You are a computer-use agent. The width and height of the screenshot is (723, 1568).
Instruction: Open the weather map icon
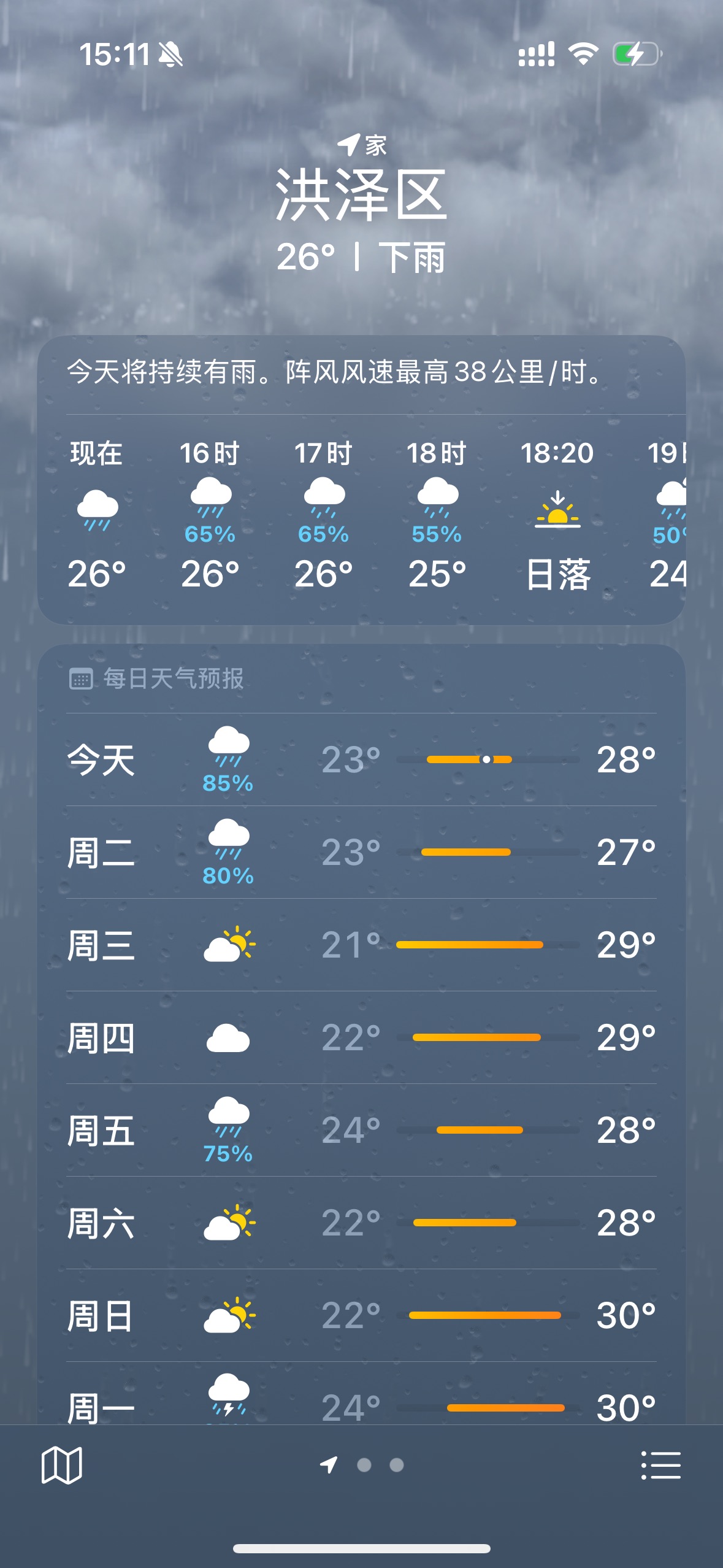click(x=61, y=1465)
